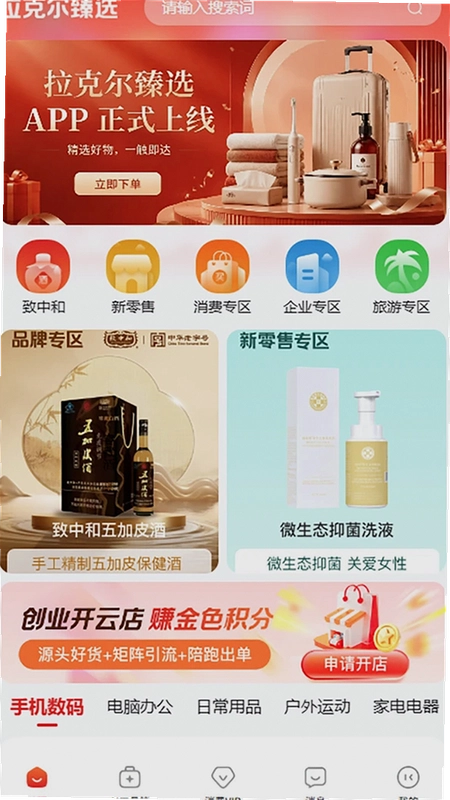Viewport: 450px width, 800px height.
Task: Open the 新零售 category
Action: [x=133, y=277]
